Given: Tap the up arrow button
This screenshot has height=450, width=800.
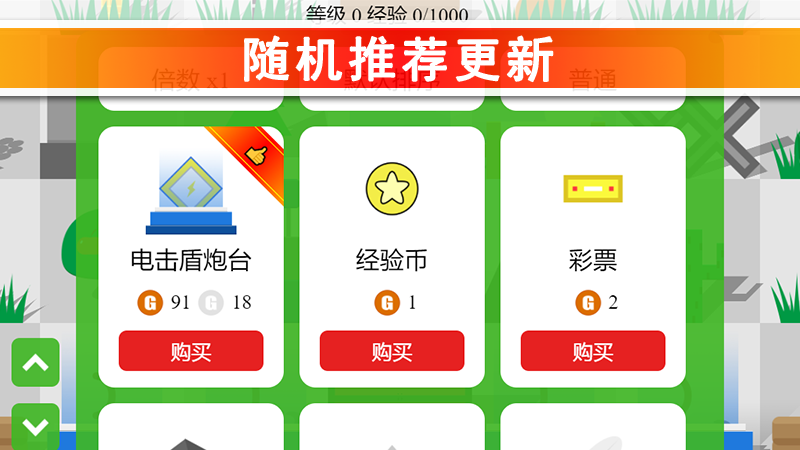Looking at the screenshot, I should (35, 363).
